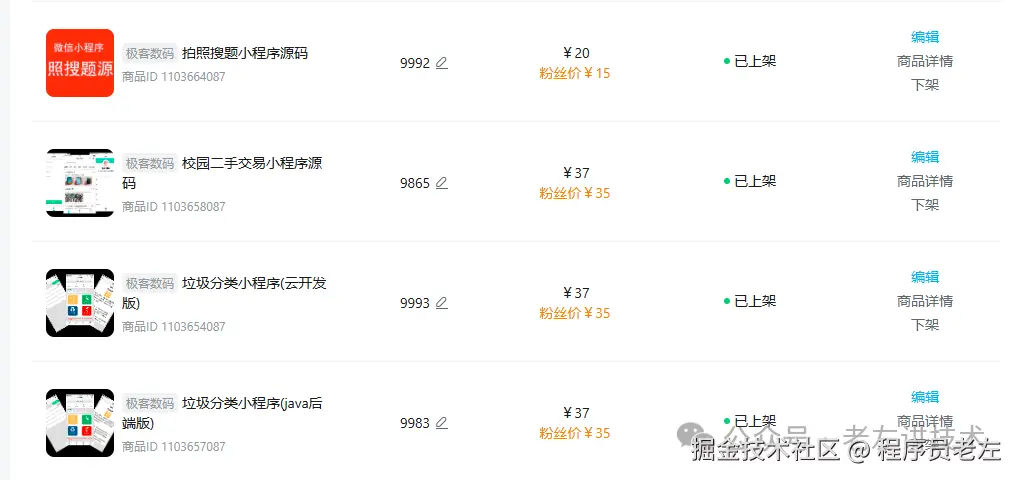The height and width of the screenshot is (480, 1018).
Task: Open 商品详情 for 垃圾分类小程序(云开发版)
Action: click(x=925, y=301)
